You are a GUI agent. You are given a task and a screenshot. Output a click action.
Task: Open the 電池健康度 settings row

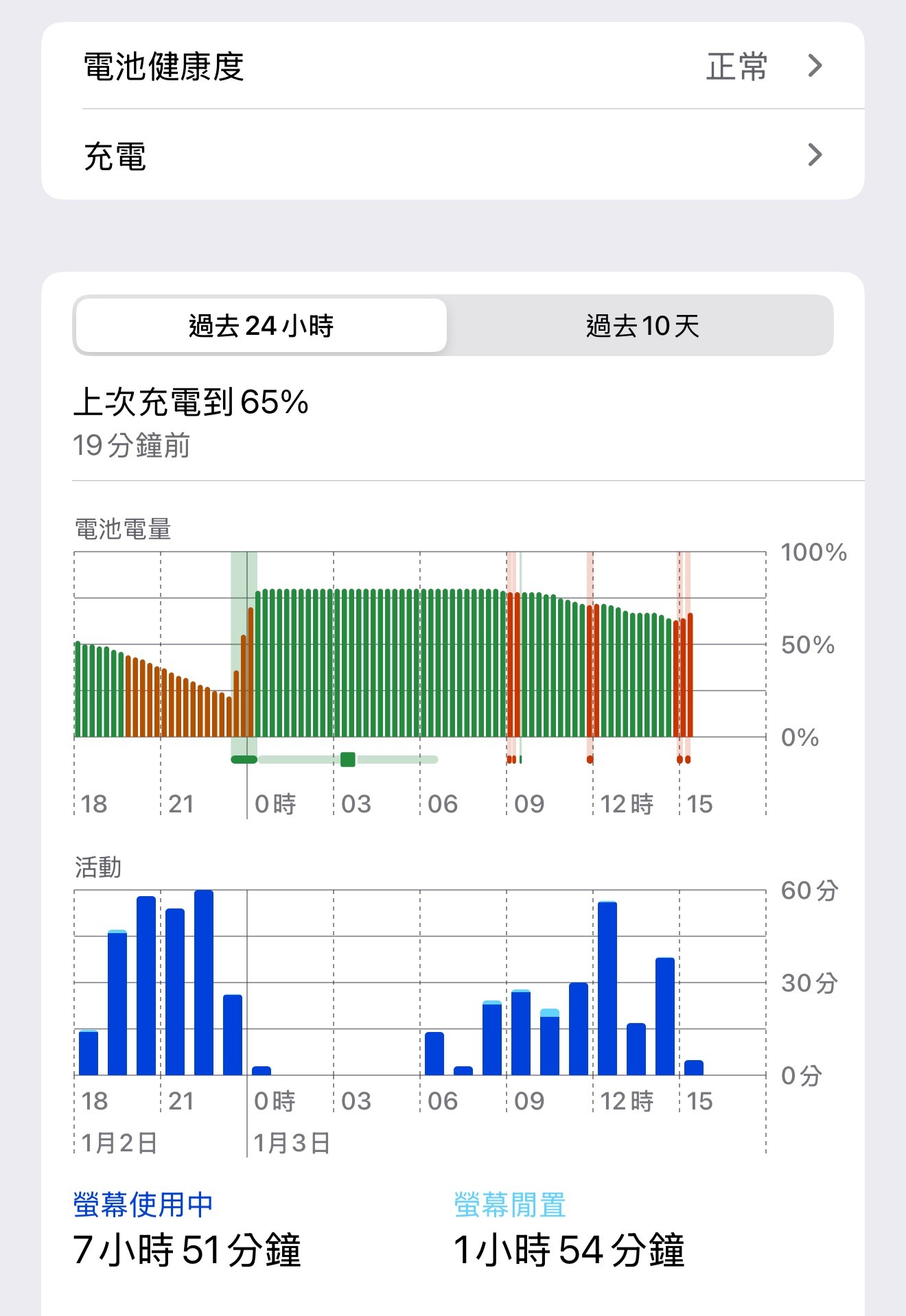click(452, 67)
